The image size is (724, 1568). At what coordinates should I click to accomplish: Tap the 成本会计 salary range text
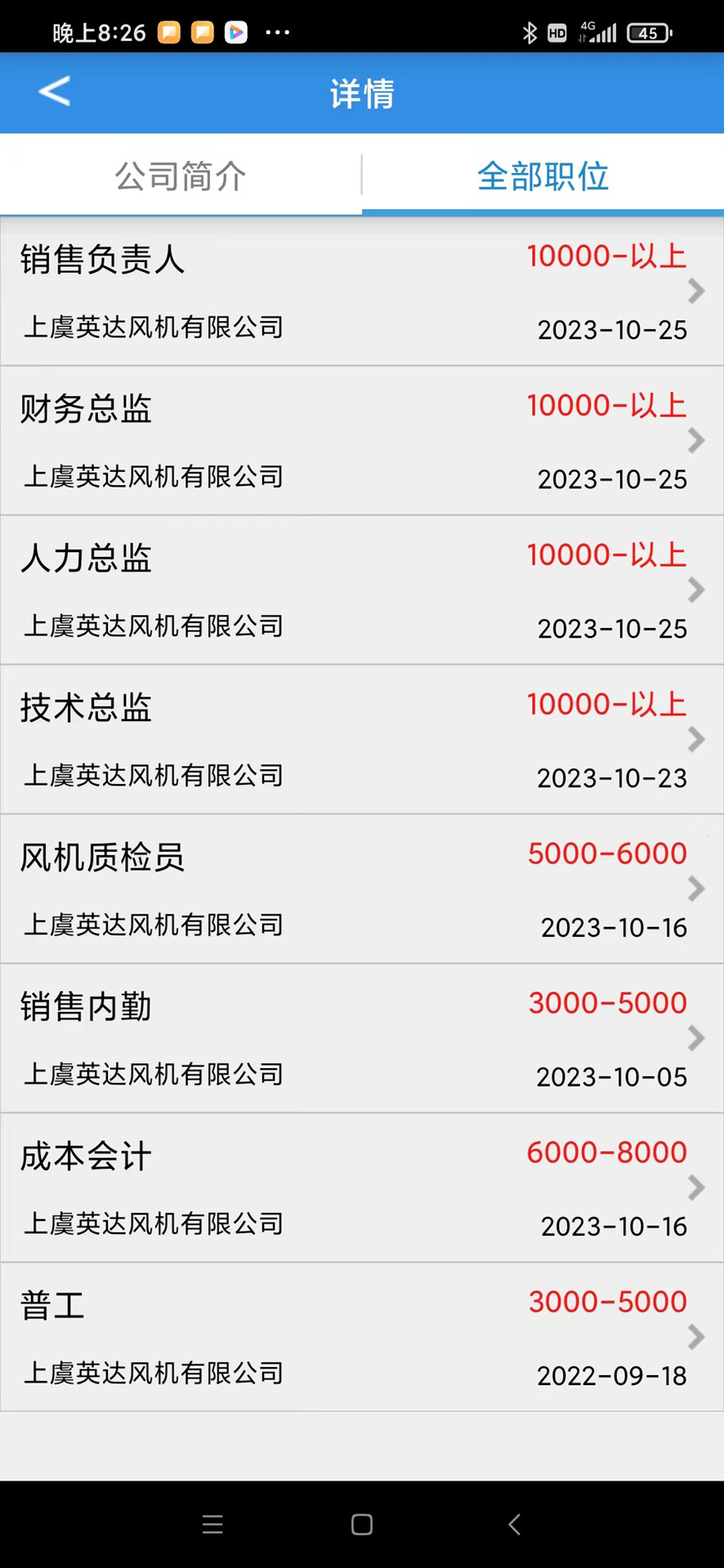pos(606,1151)
